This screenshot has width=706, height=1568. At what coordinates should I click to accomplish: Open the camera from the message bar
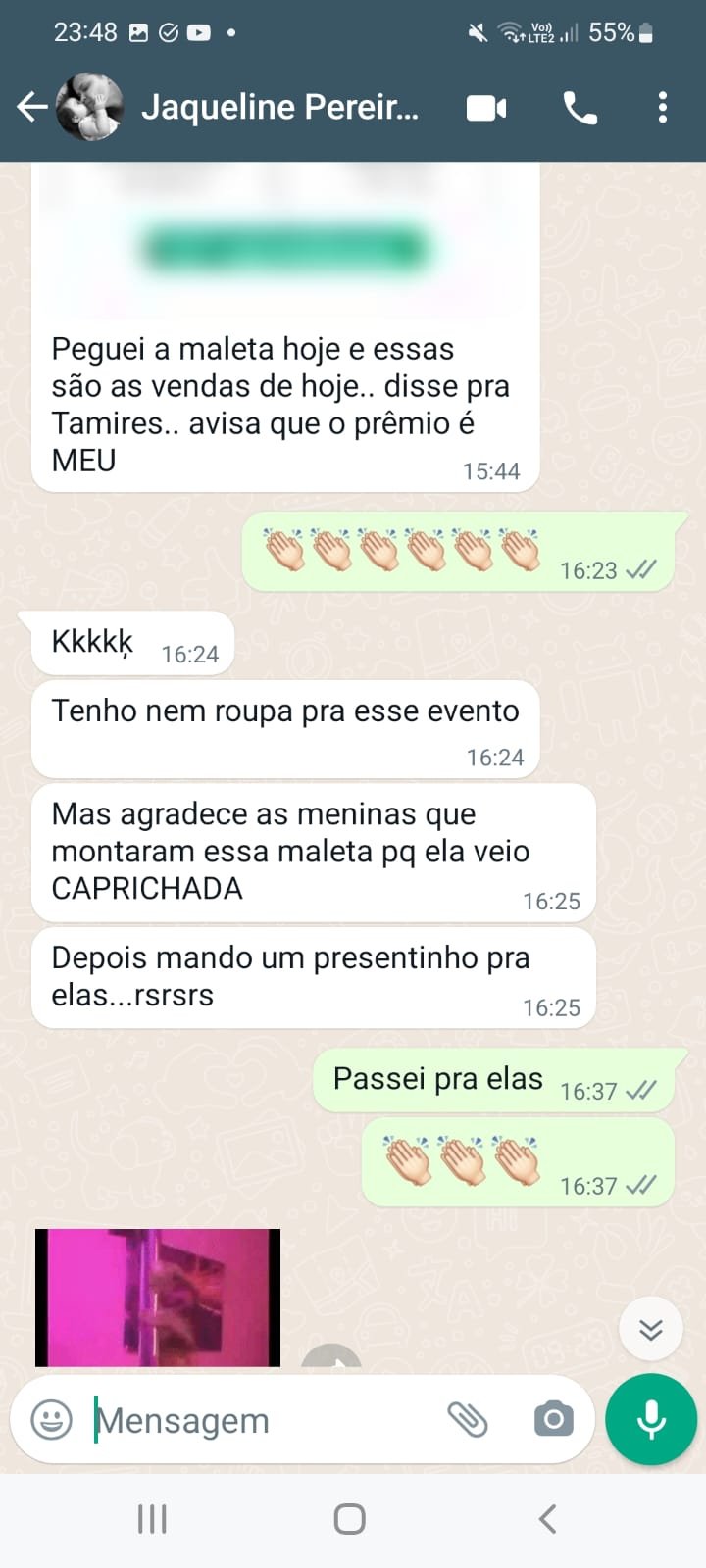click(554, 1419)
